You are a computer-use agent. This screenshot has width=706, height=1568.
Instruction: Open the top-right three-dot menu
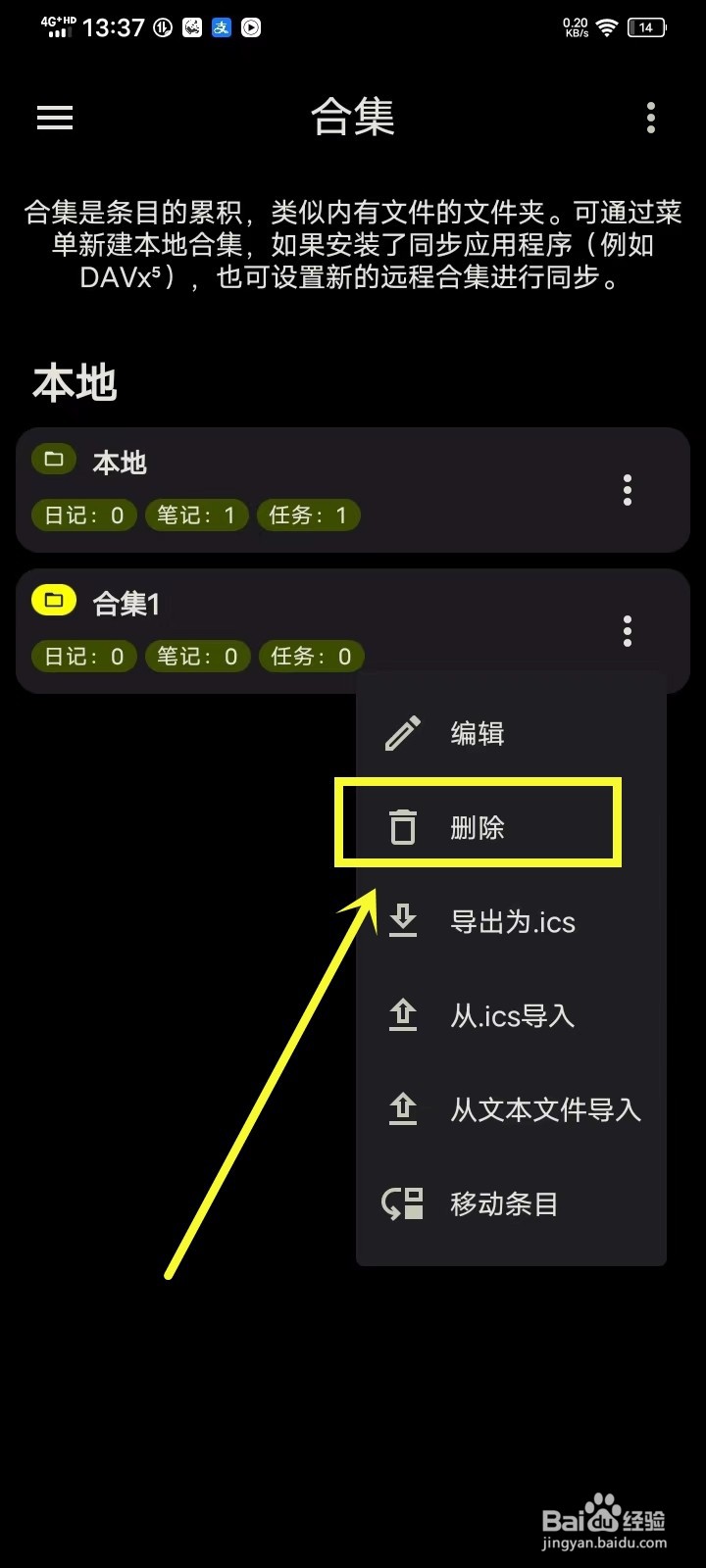tap(650, 118)
